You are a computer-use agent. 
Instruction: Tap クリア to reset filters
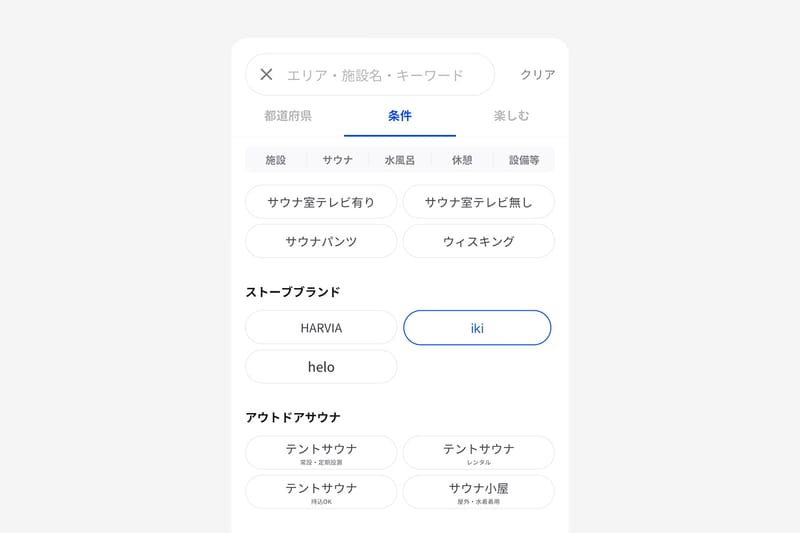tap(537, 74)
